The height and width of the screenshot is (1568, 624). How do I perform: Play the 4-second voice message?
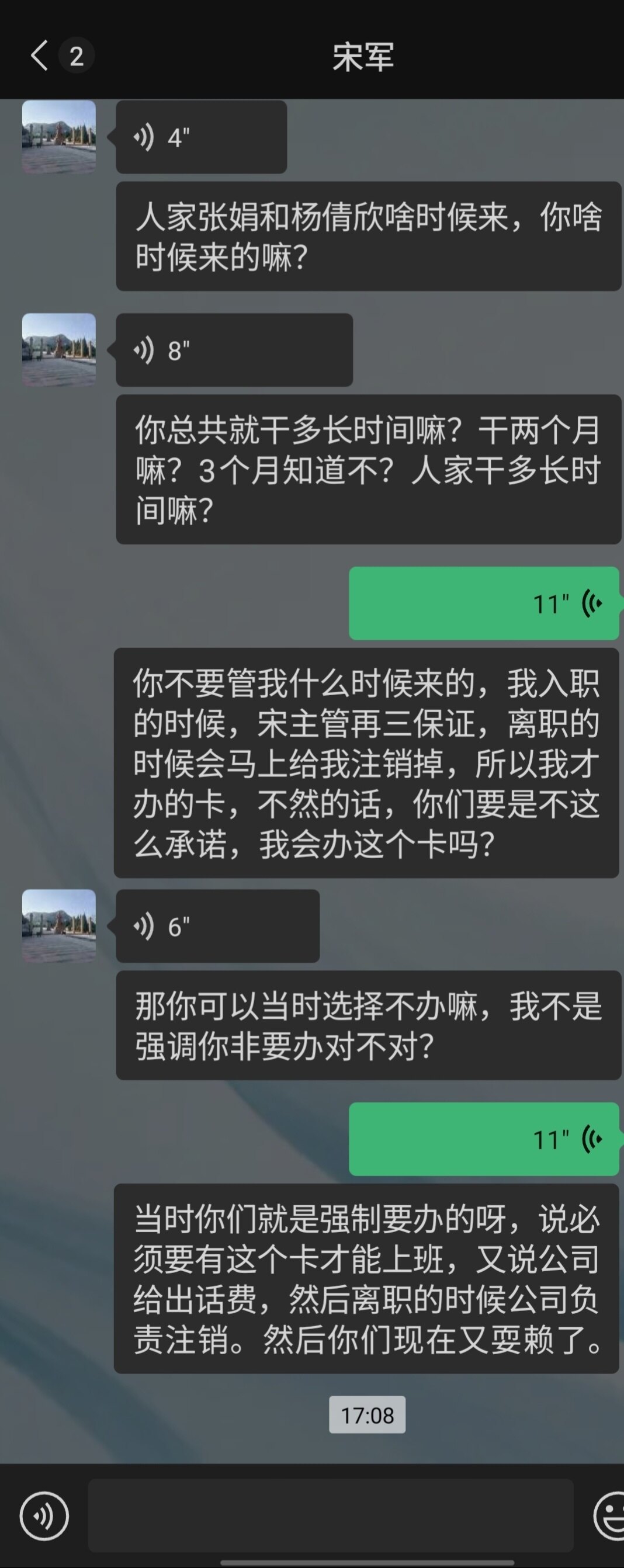point(201,137)
